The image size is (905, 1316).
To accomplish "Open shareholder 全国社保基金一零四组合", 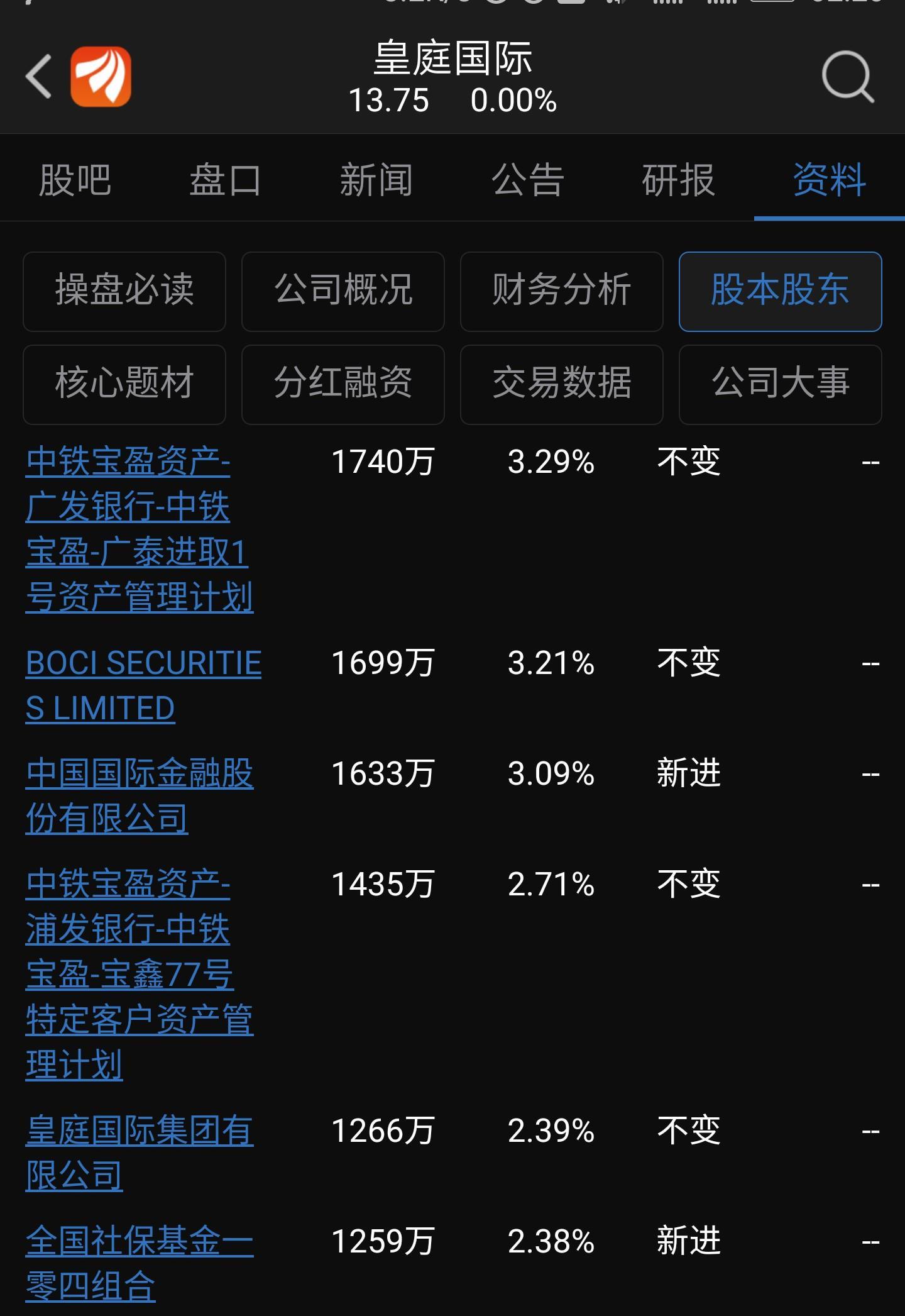I will (x=140, y=1263).
